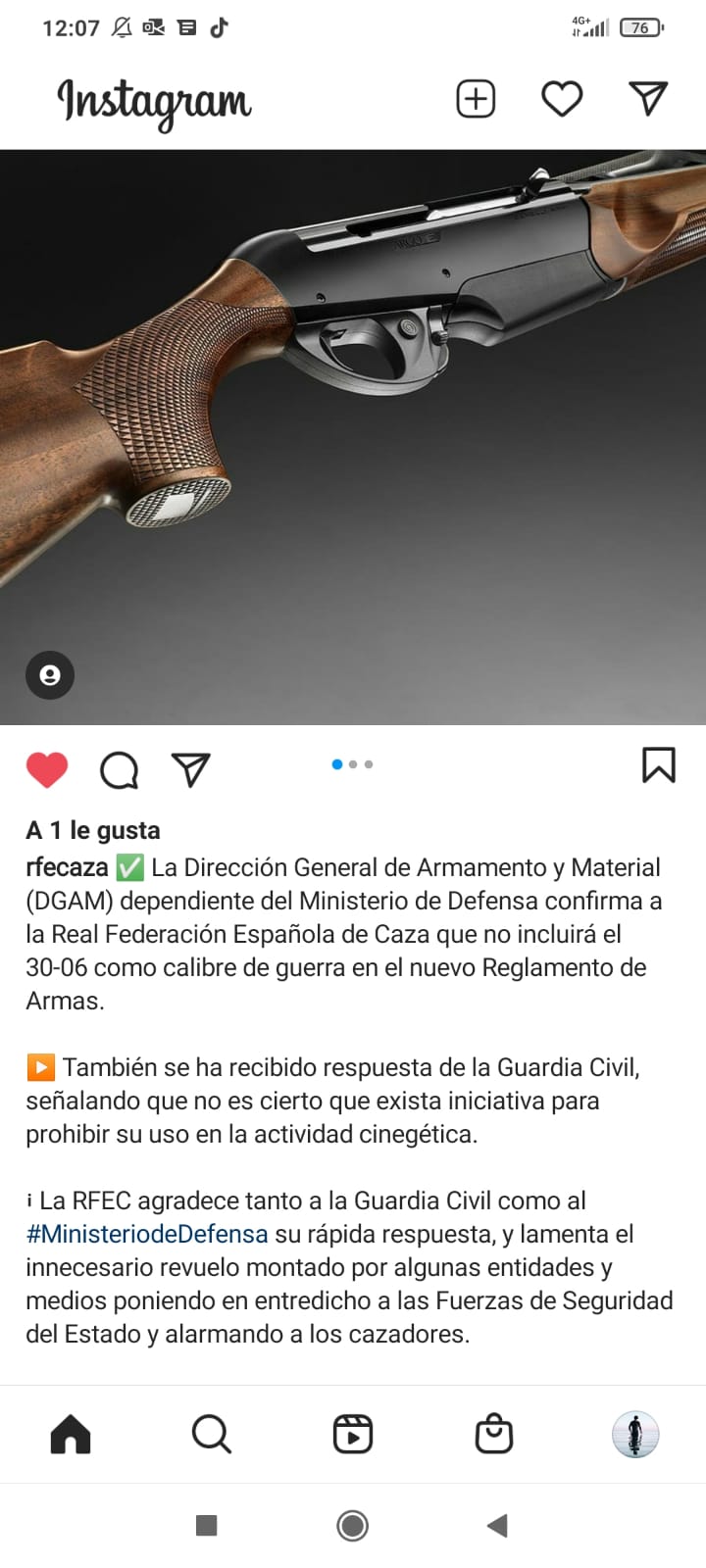Open recent apps with square button
This screenshot has width=706, height=1568.
pos(206,1525)
